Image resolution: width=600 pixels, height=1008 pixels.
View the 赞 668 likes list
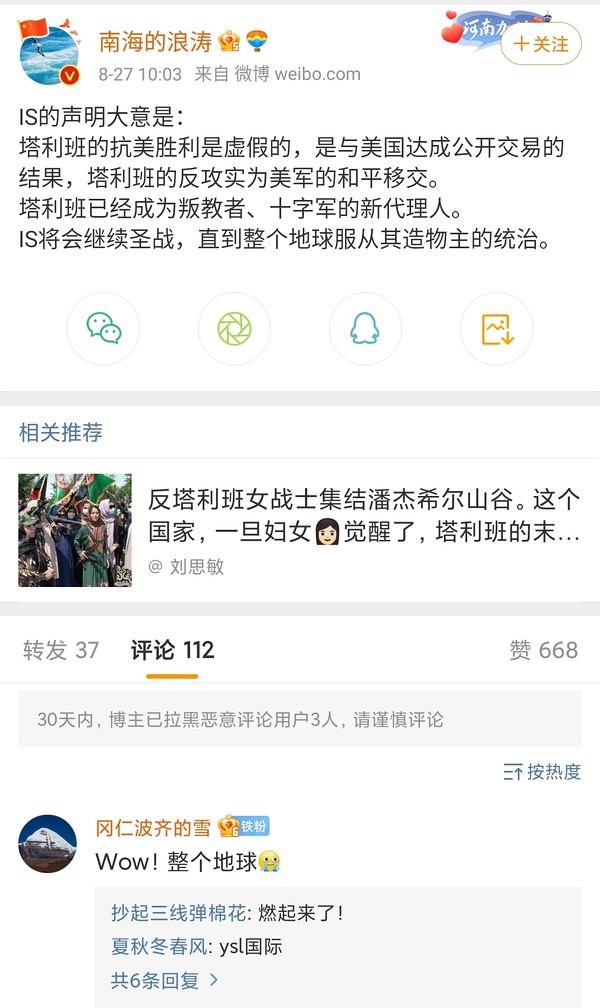coord(543,650)
